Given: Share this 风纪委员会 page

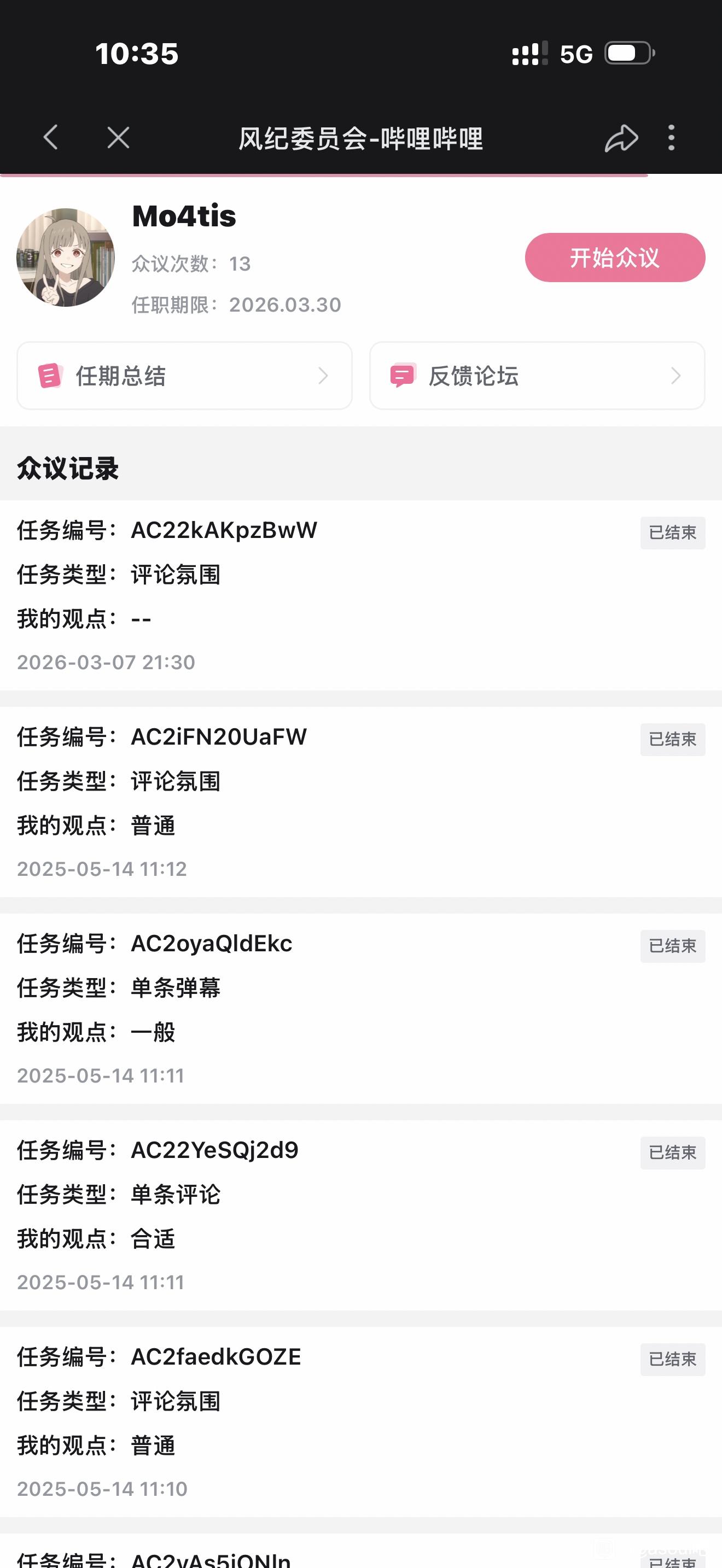Looking at the screenshot, I should (620, 138).
